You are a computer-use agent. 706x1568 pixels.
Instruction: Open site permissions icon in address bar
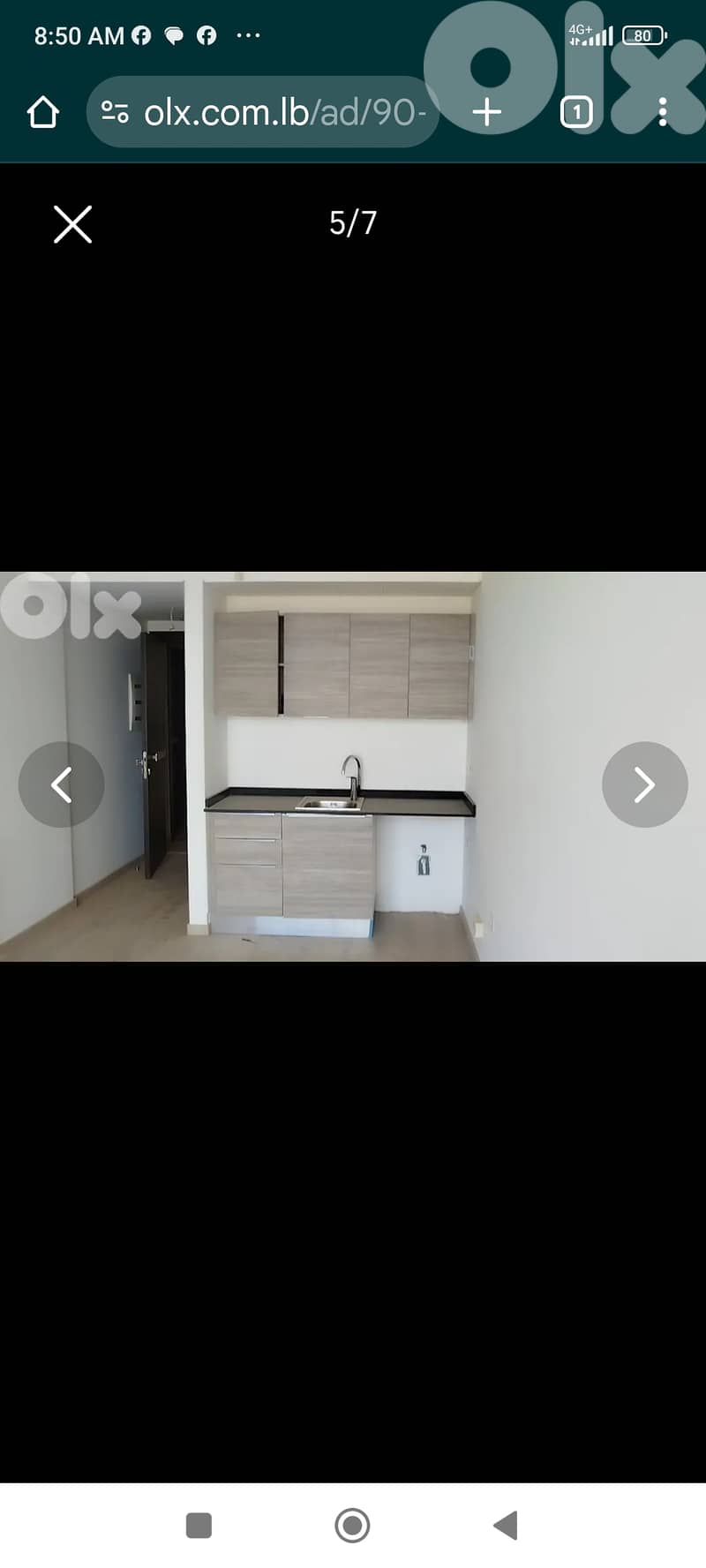(115, 111)
